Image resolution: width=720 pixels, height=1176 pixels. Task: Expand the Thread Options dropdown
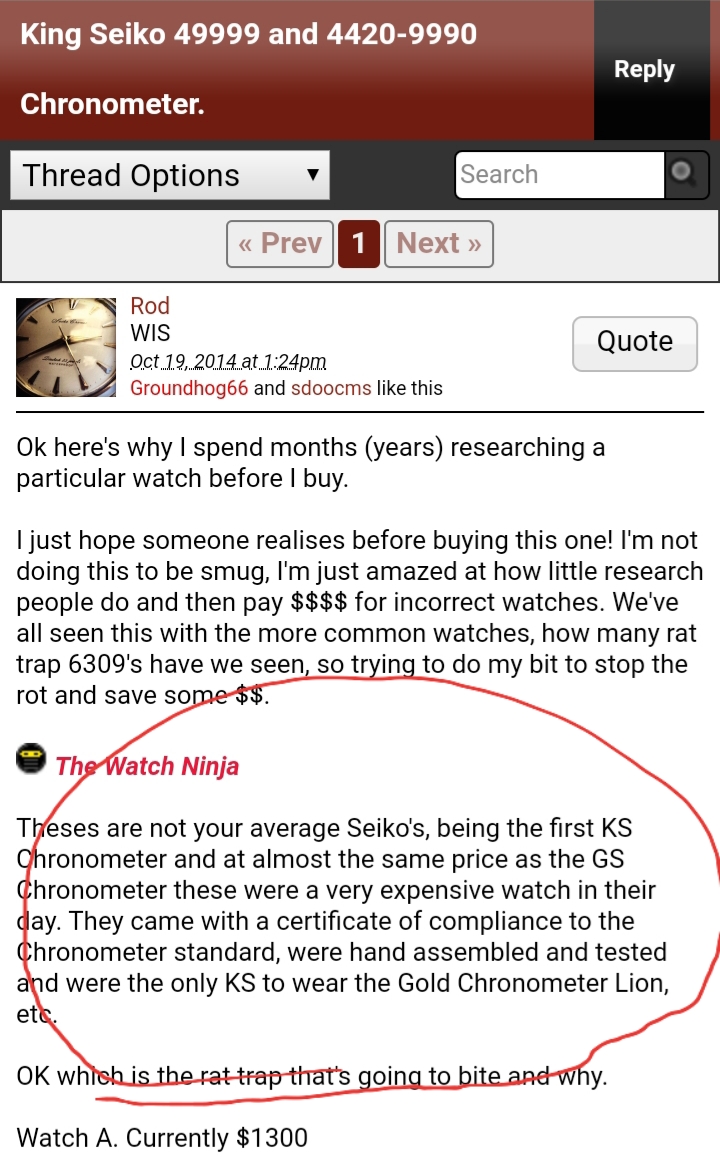170,176
